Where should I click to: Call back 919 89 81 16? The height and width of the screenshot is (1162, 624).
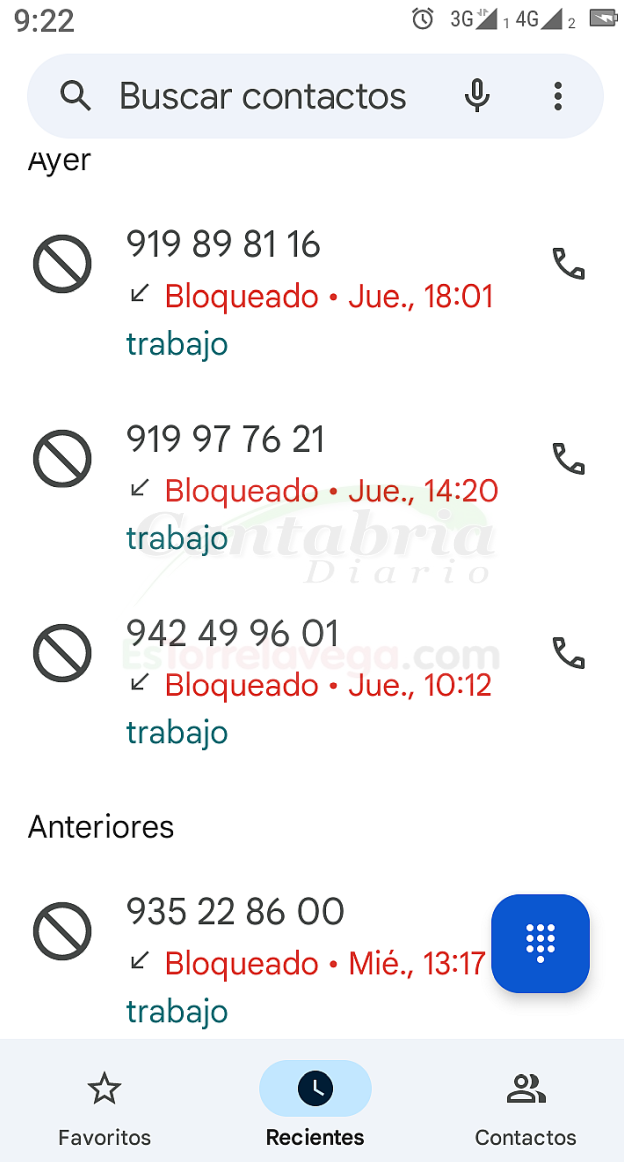tap(568, 265)
